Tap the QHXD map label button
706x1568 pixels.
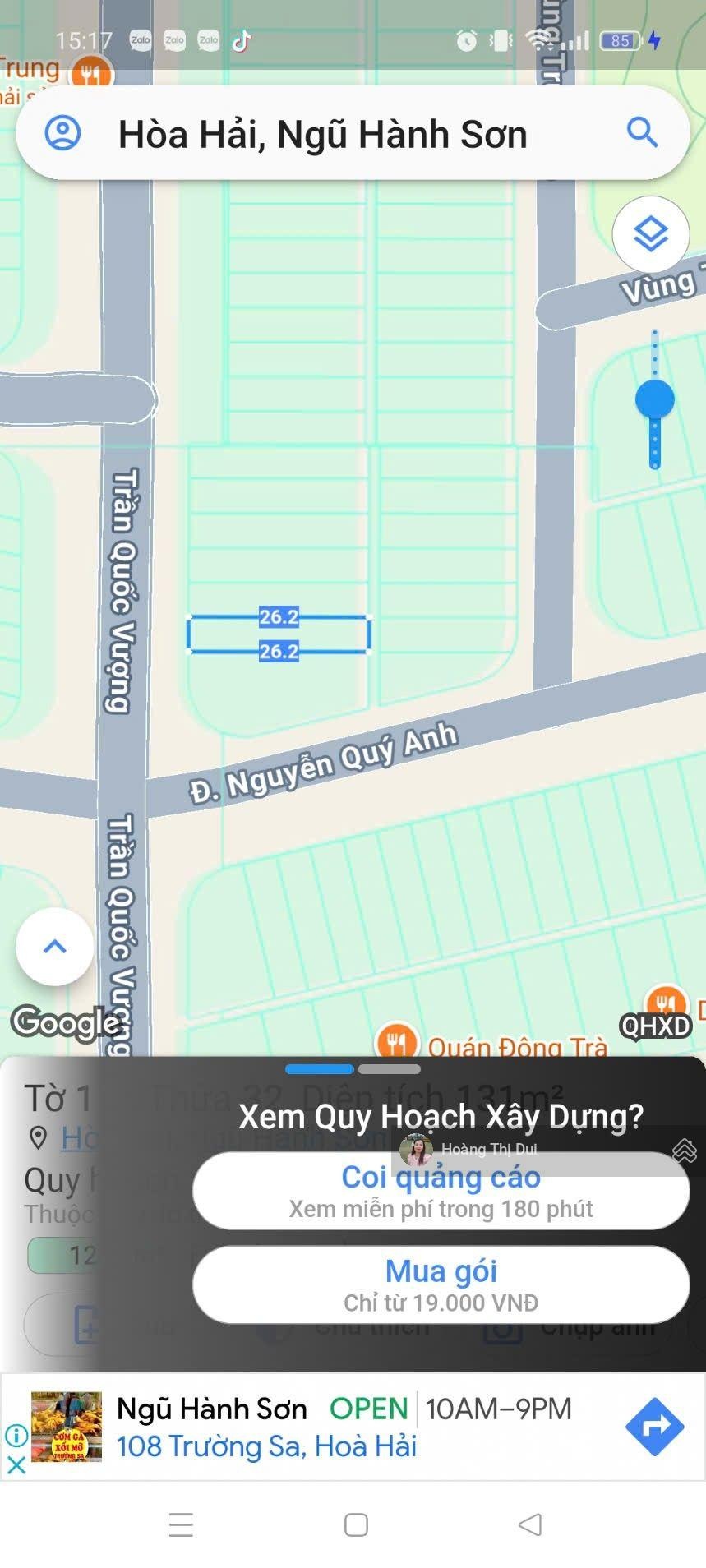pos(655,1026)
